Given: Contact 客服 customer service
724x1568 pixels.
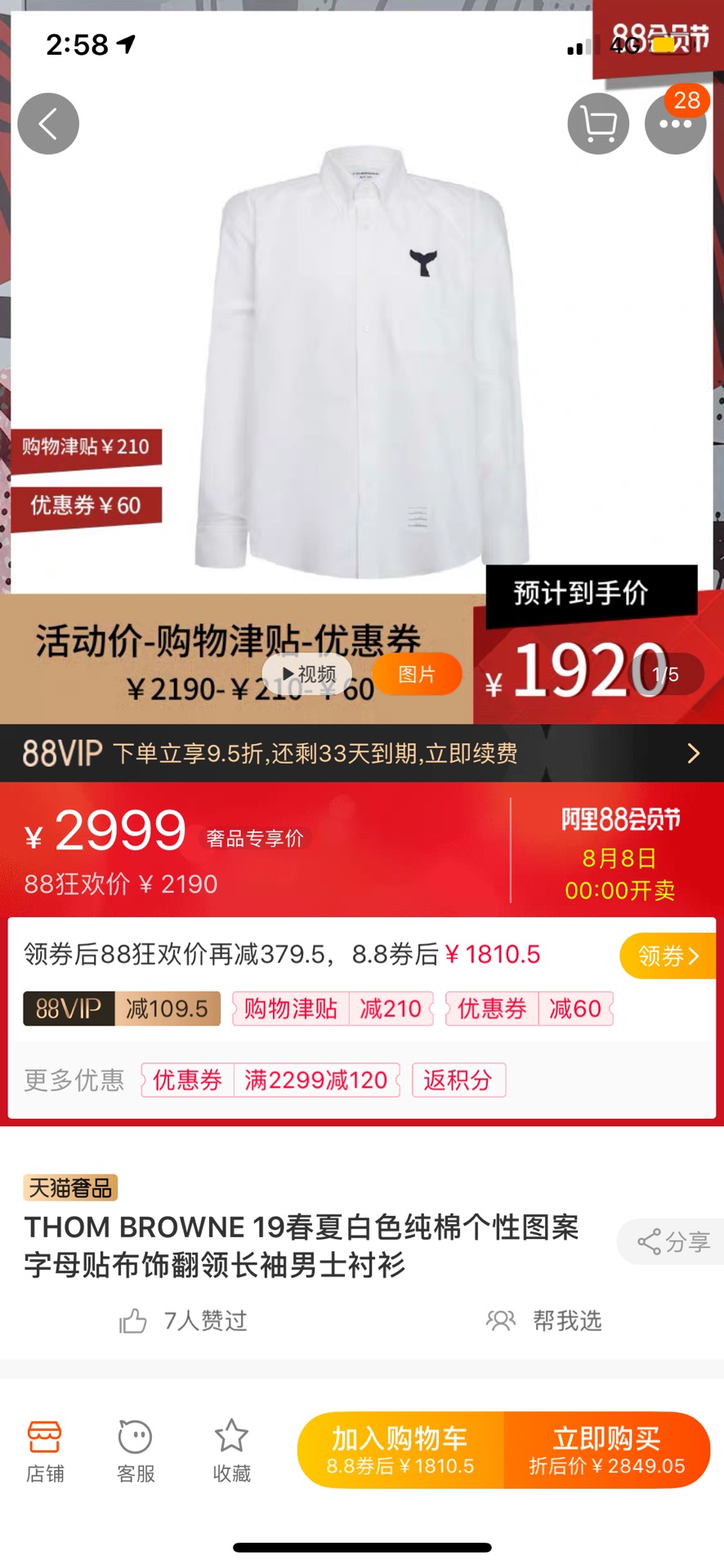Looking at the screenshot, I should click(136, 1451).
